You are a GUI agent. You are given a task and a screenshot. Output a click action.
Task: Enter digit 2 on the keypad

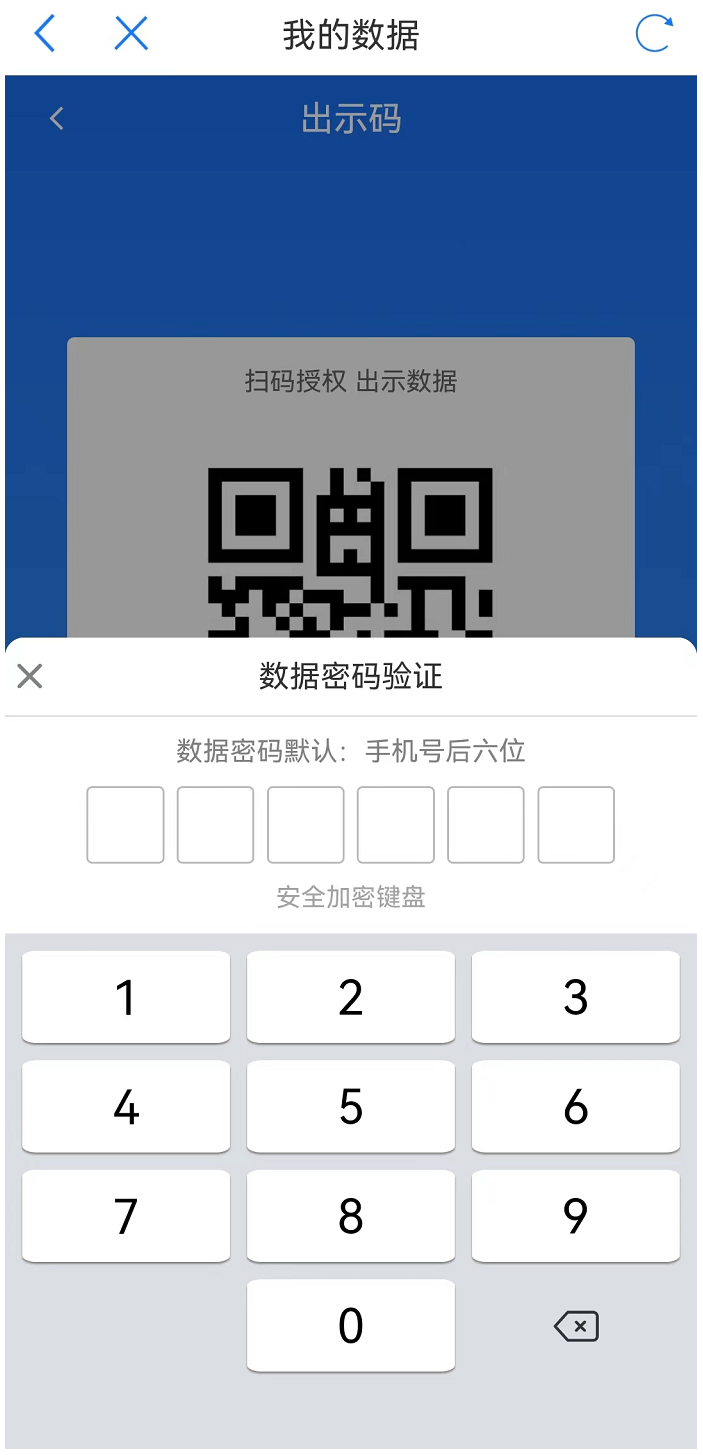(x=351, y=997)
